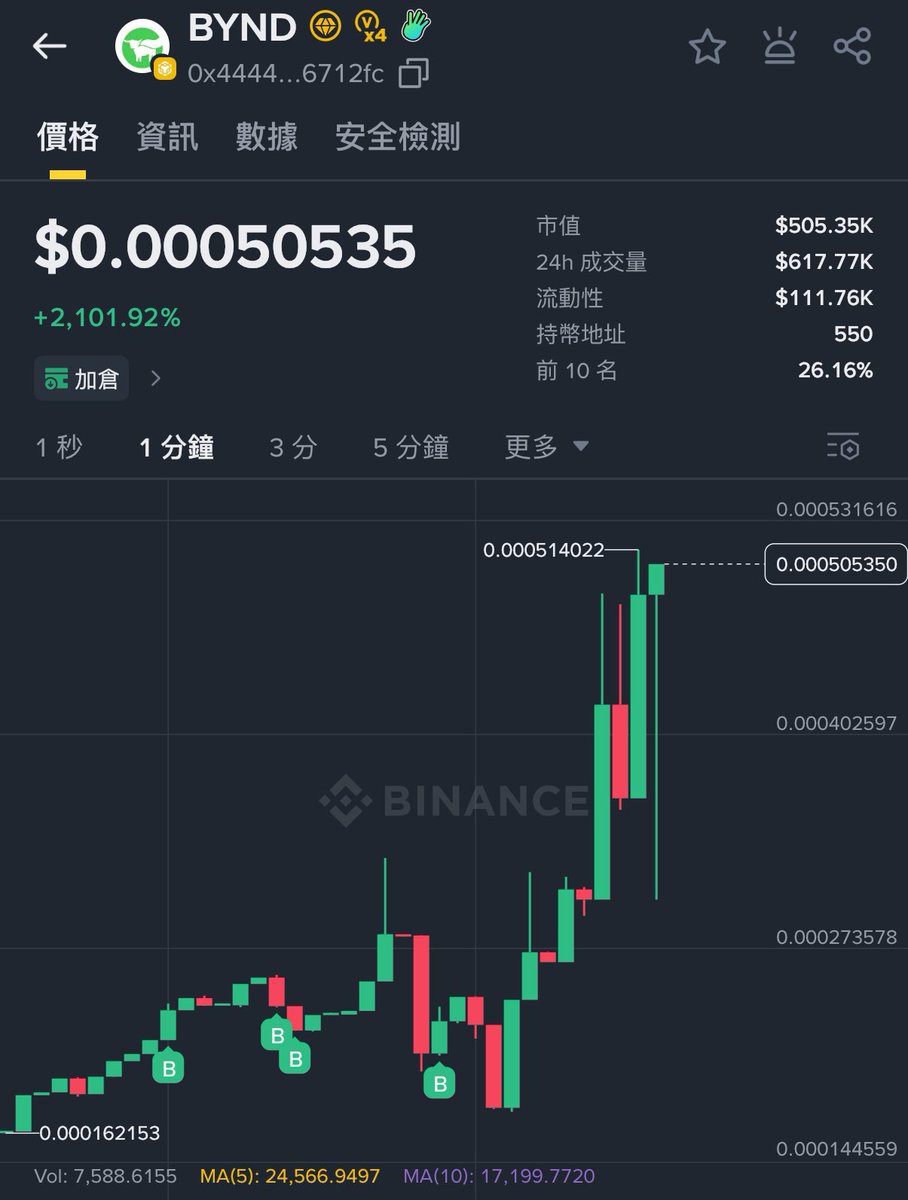Select the 1 分鐘 chart interval
The image size is (908, 1200).
177,447
